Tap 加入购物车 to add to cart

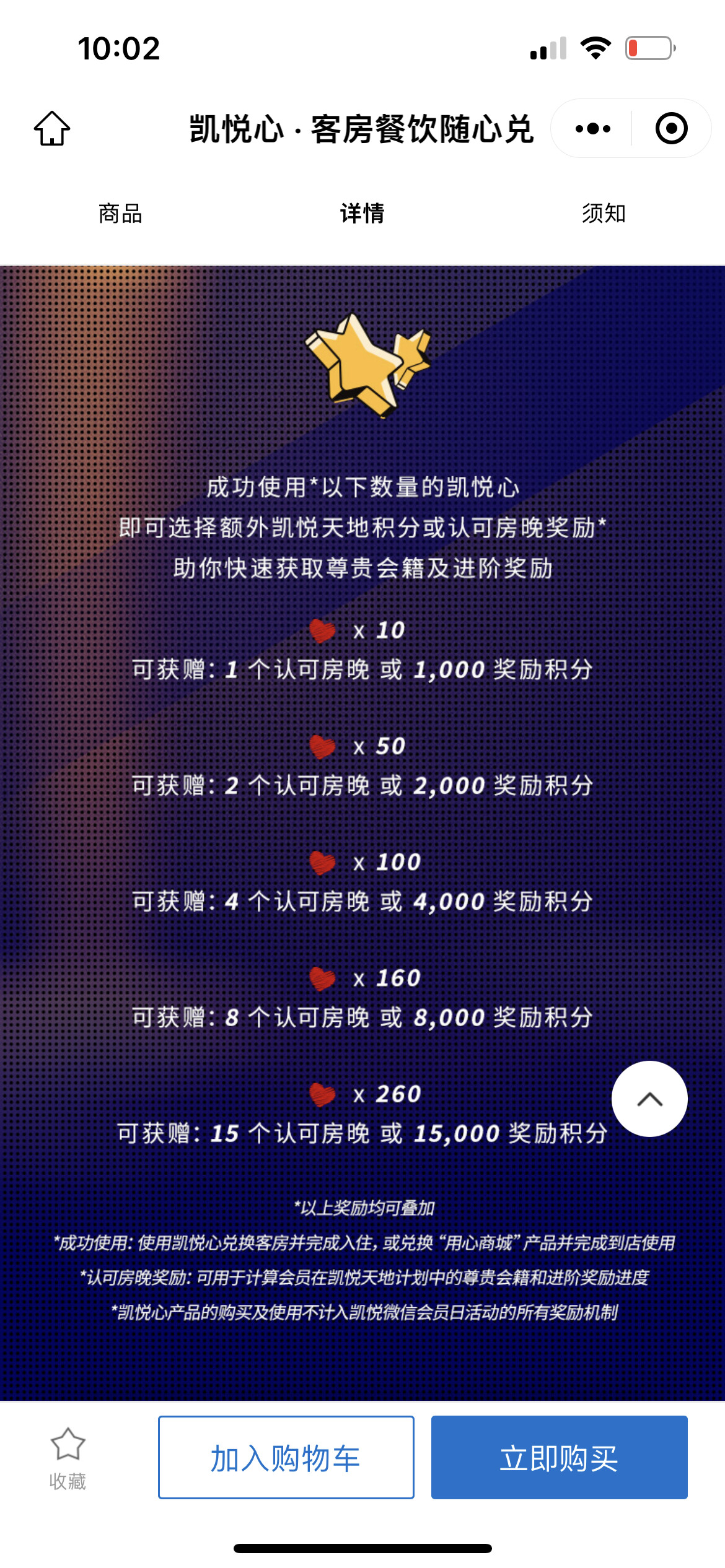pyautogui.click(x=286, y=1458)
